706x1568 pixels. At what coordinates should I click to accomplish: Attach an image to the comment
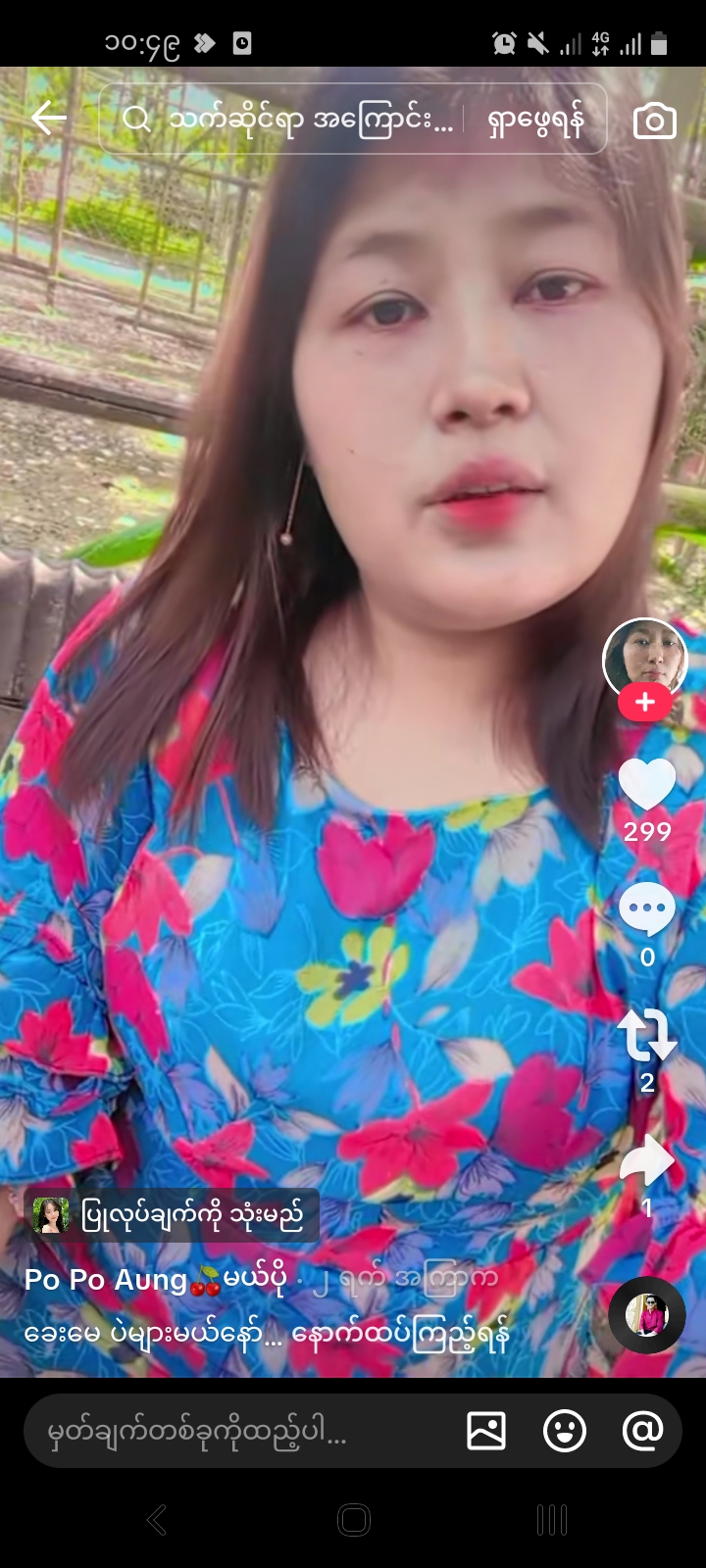point(486,1432)
